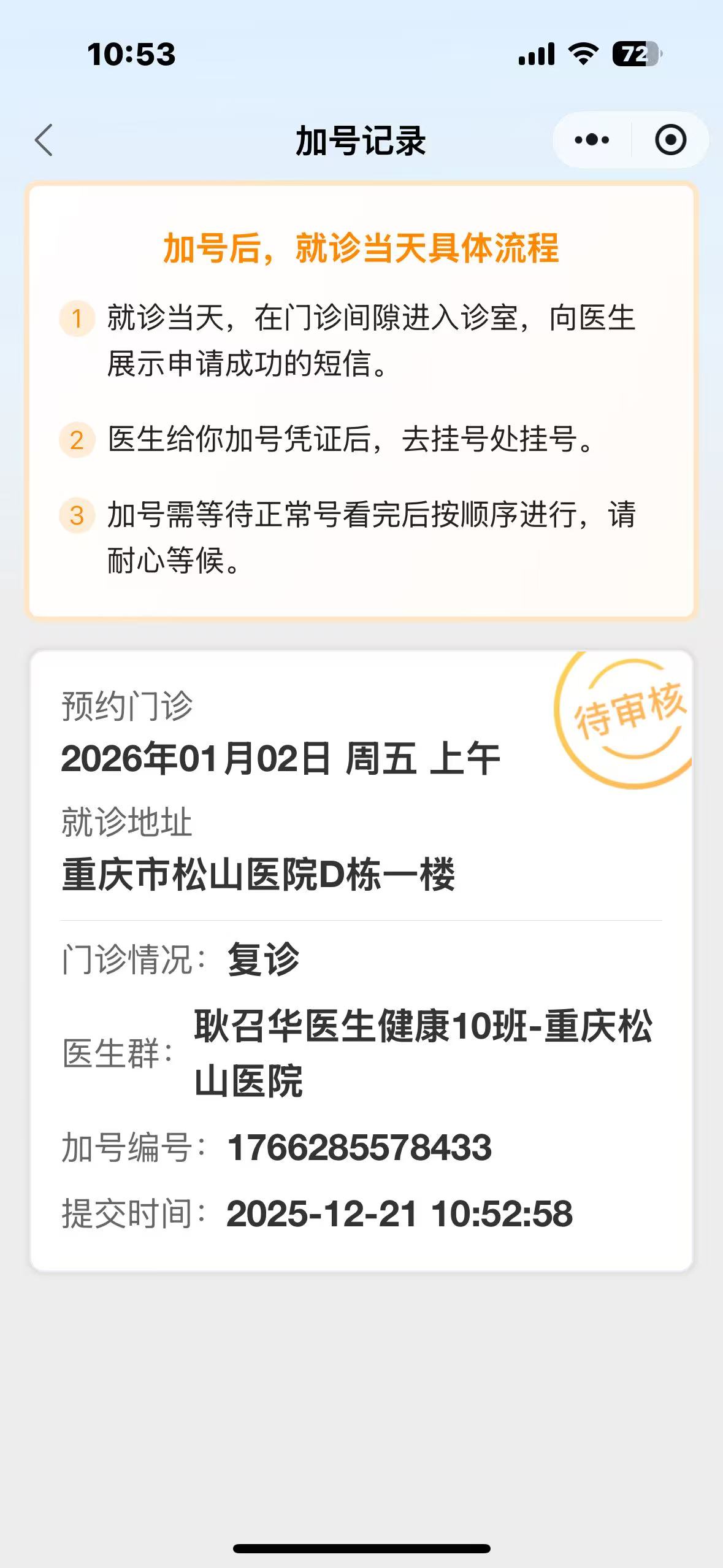Viewport: 723px width, 1568px height.
Task: Close the mini program with the circle button
Action: point(670,140)
